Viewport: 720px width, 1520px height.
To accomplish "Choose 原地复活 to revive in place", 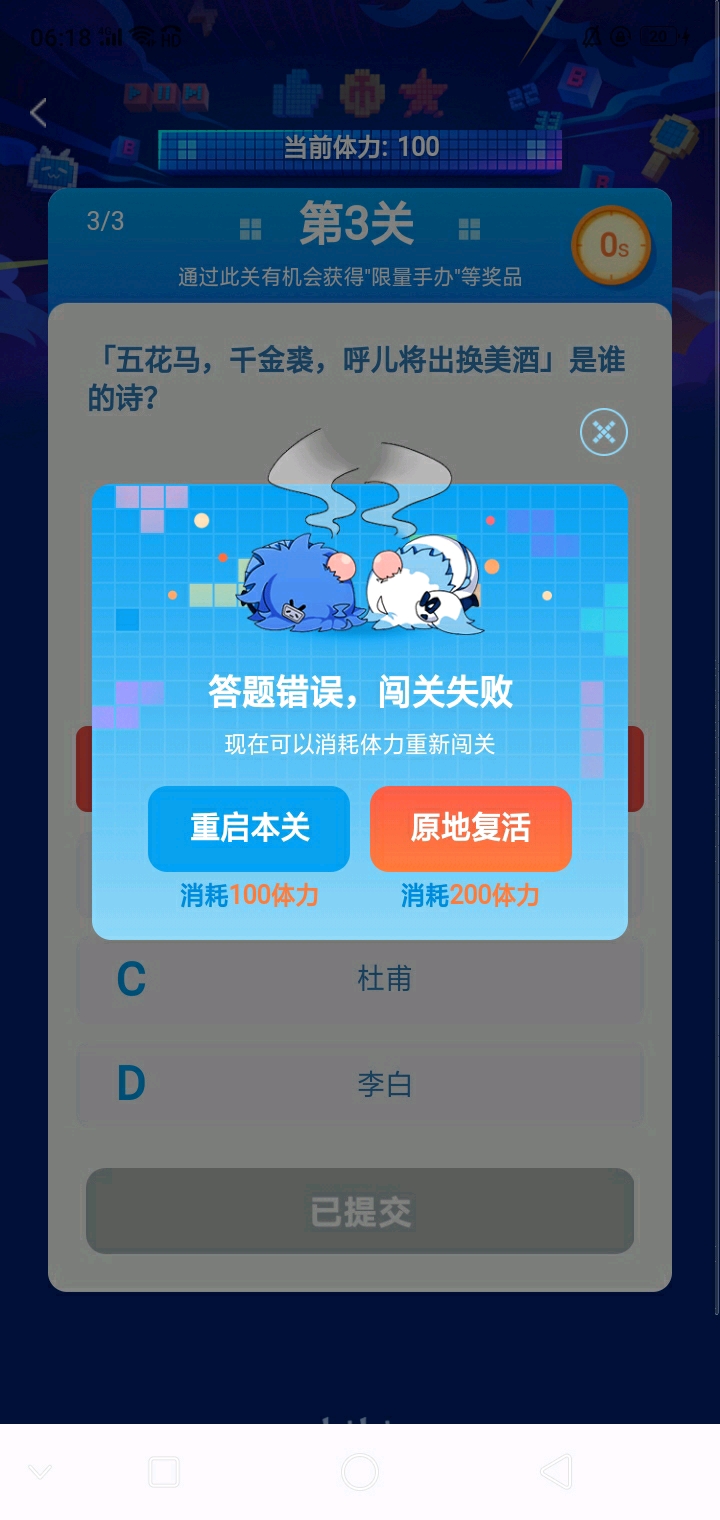I will pyautogui.click(x=470, y=828).
